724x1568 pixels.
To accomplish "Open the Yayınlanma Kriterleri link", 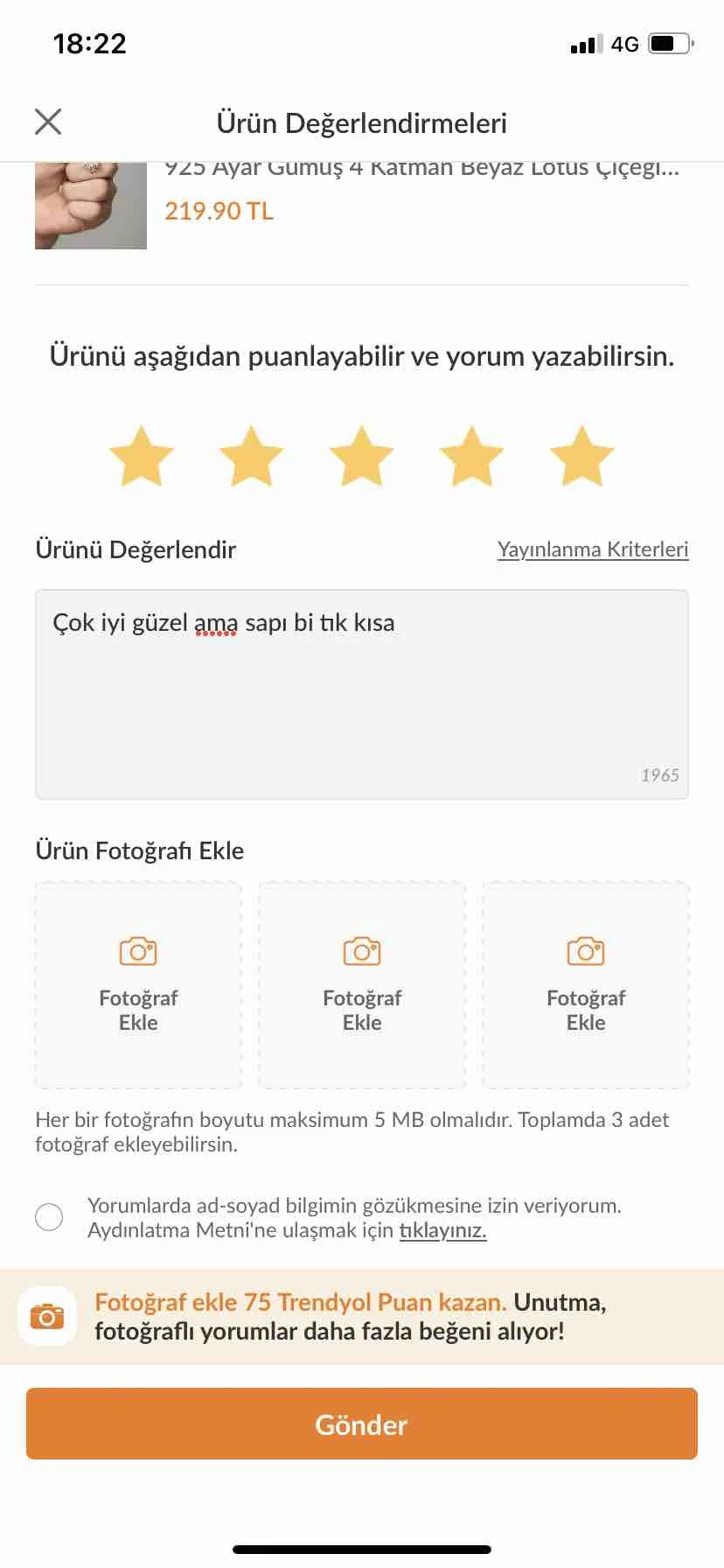I will click(x=593, y=549).
